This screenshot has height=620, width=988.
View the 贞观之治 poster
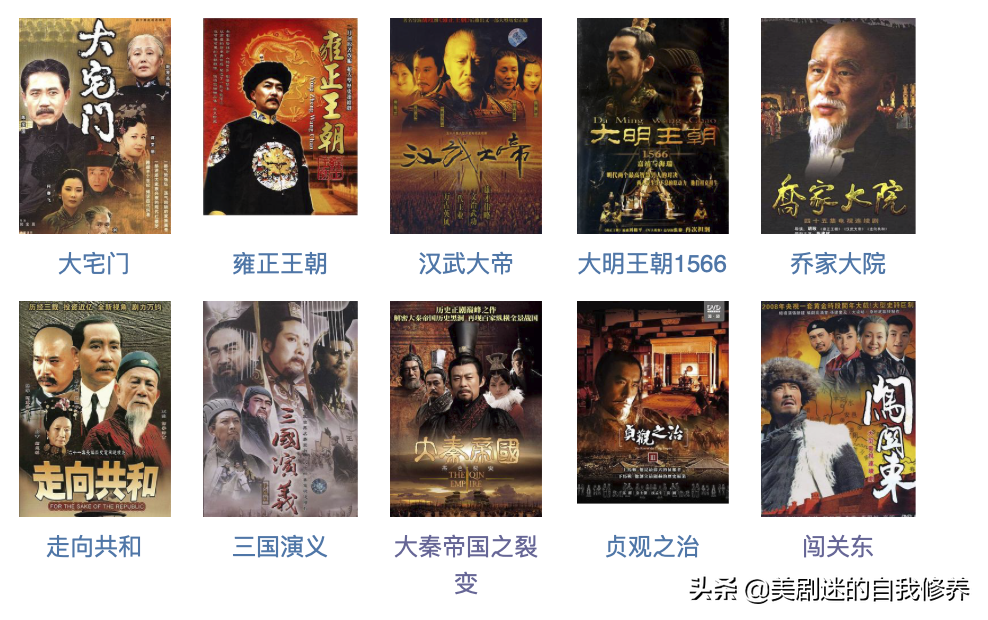tap(652, 403)
